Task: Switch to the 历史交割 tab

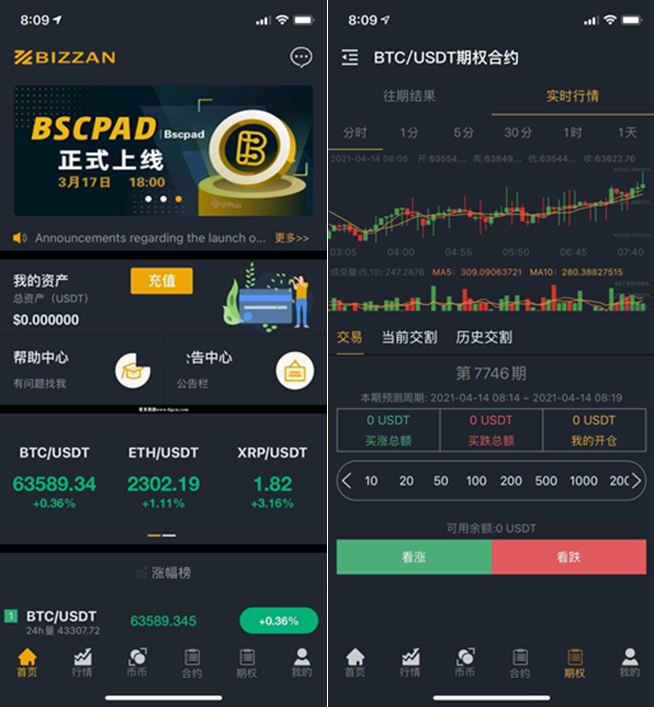Action: 484,337
